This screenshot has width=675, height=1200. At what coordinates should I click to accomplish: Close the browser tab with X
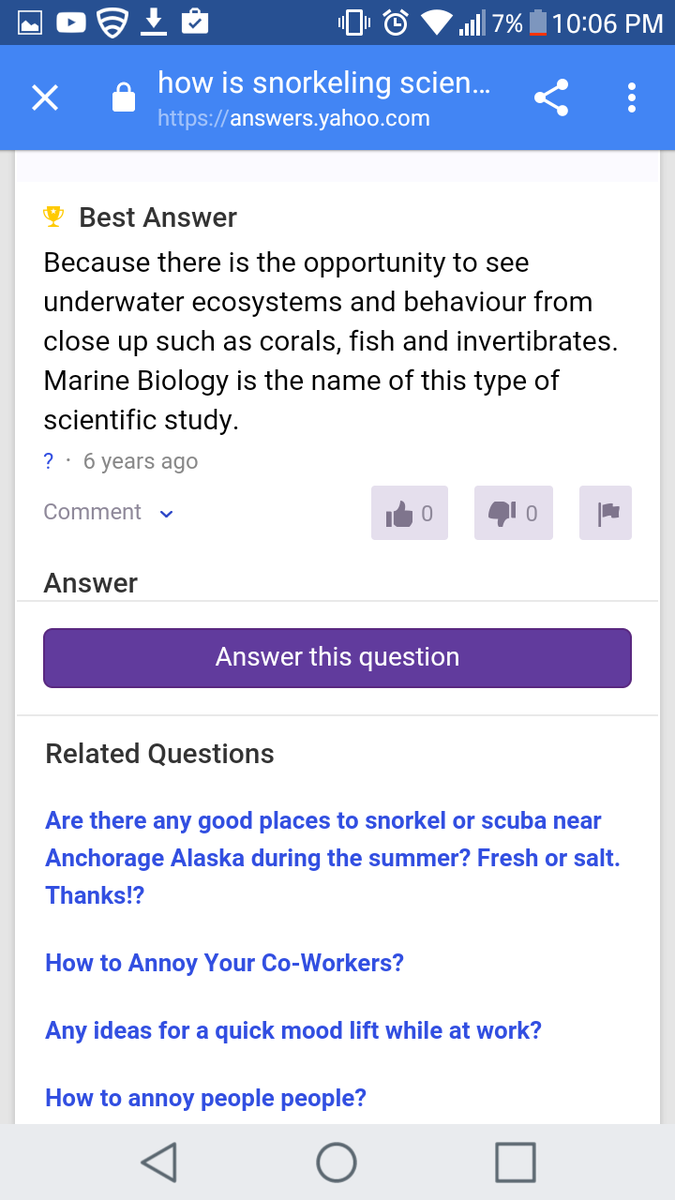pos(45,98)
